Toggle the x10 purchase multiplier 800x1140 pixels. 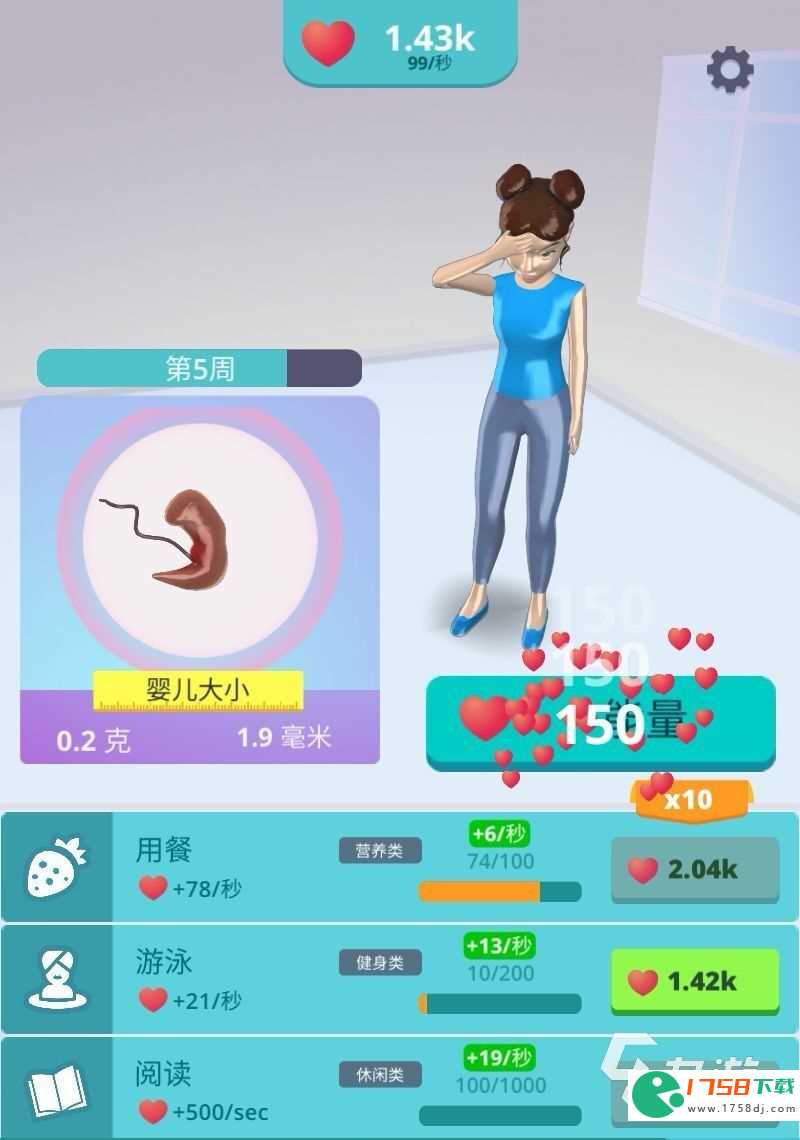pos(690,799)
